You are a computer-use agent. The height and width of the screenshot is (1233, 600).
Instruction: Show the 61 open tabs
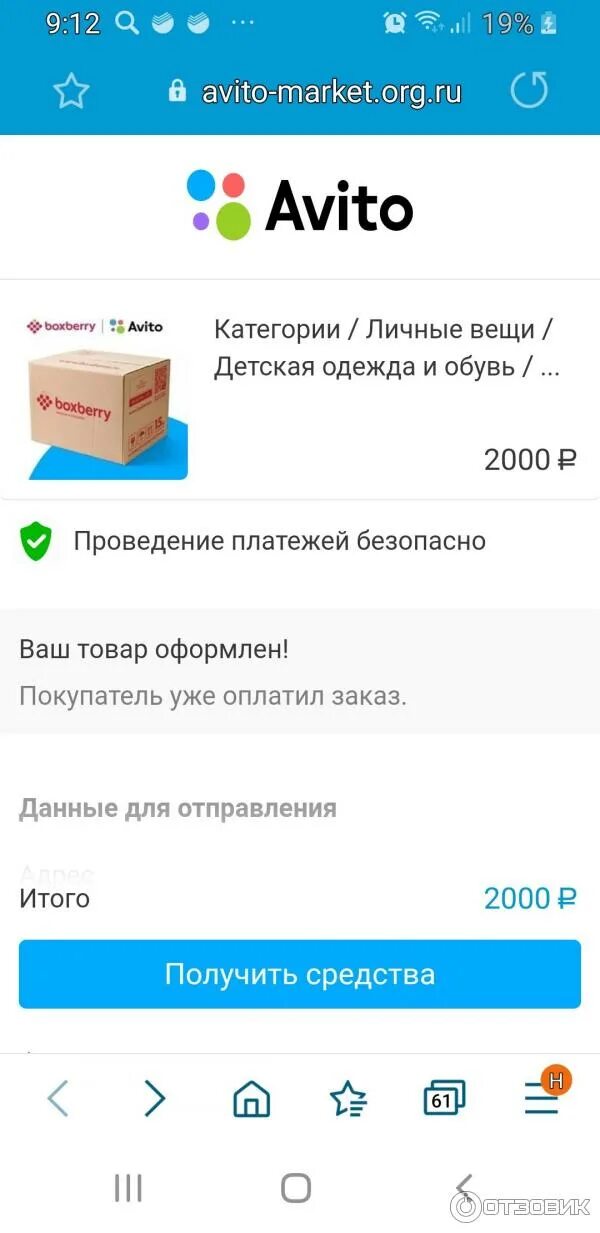click(x=444, y=1099)
